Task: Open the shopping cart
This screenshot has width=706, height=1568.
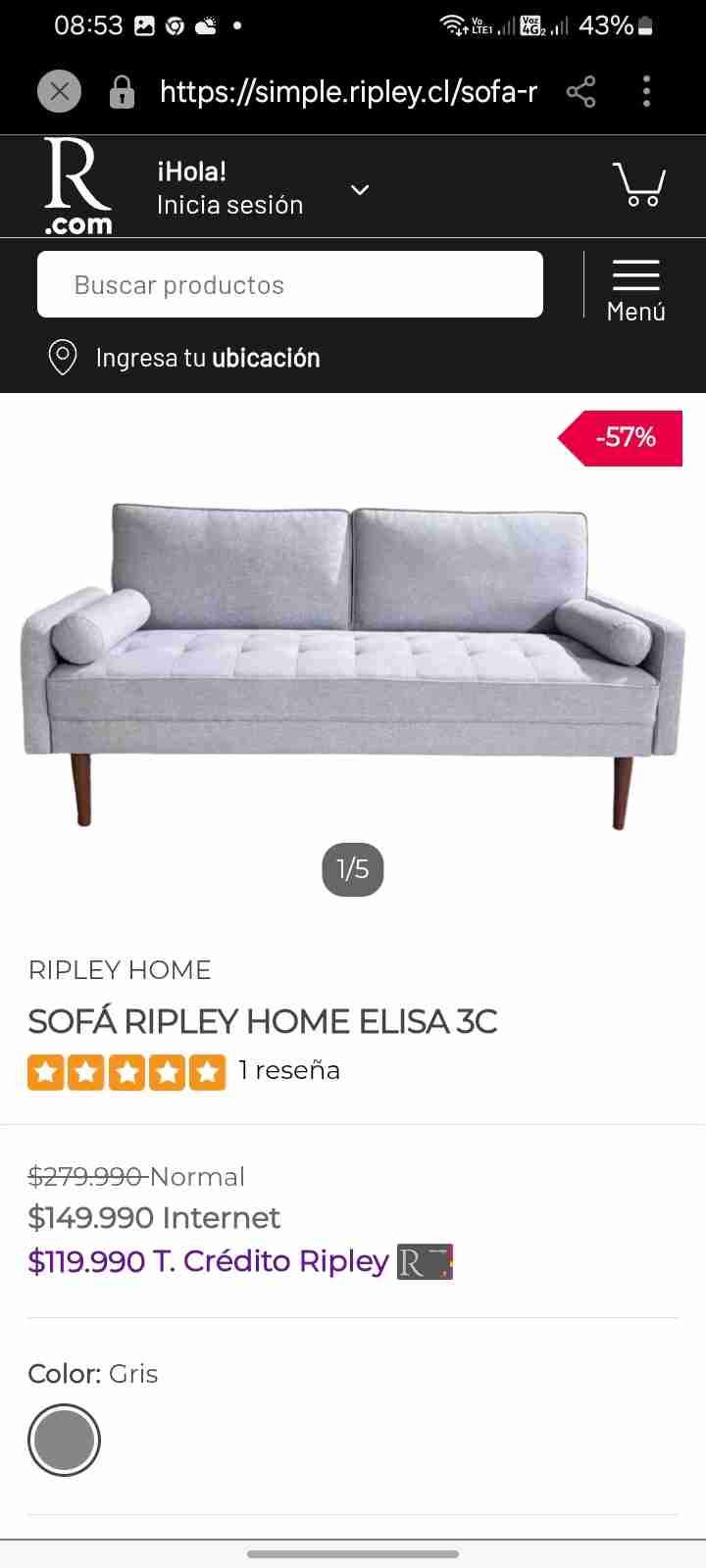Action: pos(639,184)
